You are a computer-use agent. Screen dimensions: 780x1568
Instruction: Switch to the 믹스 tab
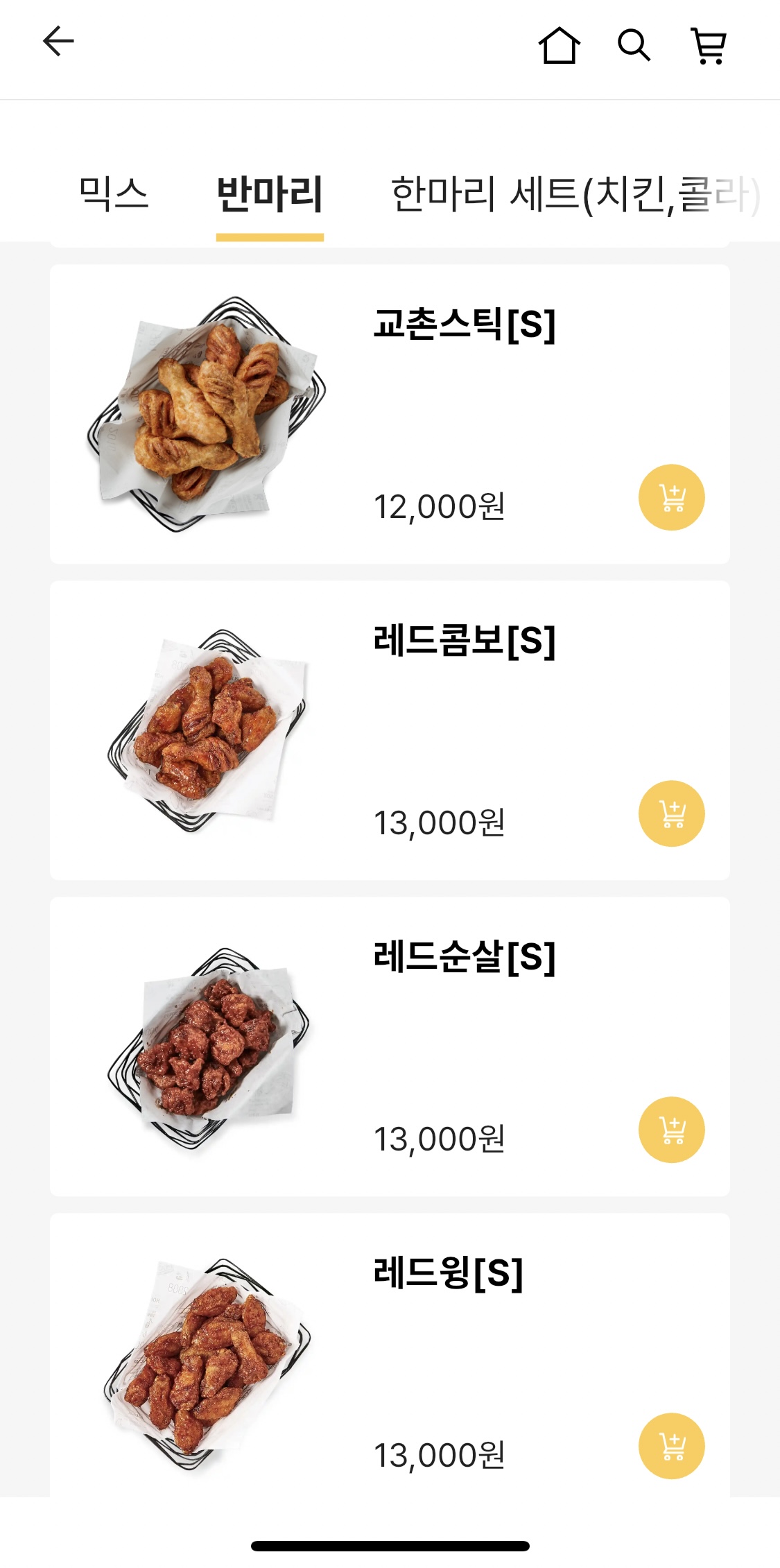coord(114,194)
